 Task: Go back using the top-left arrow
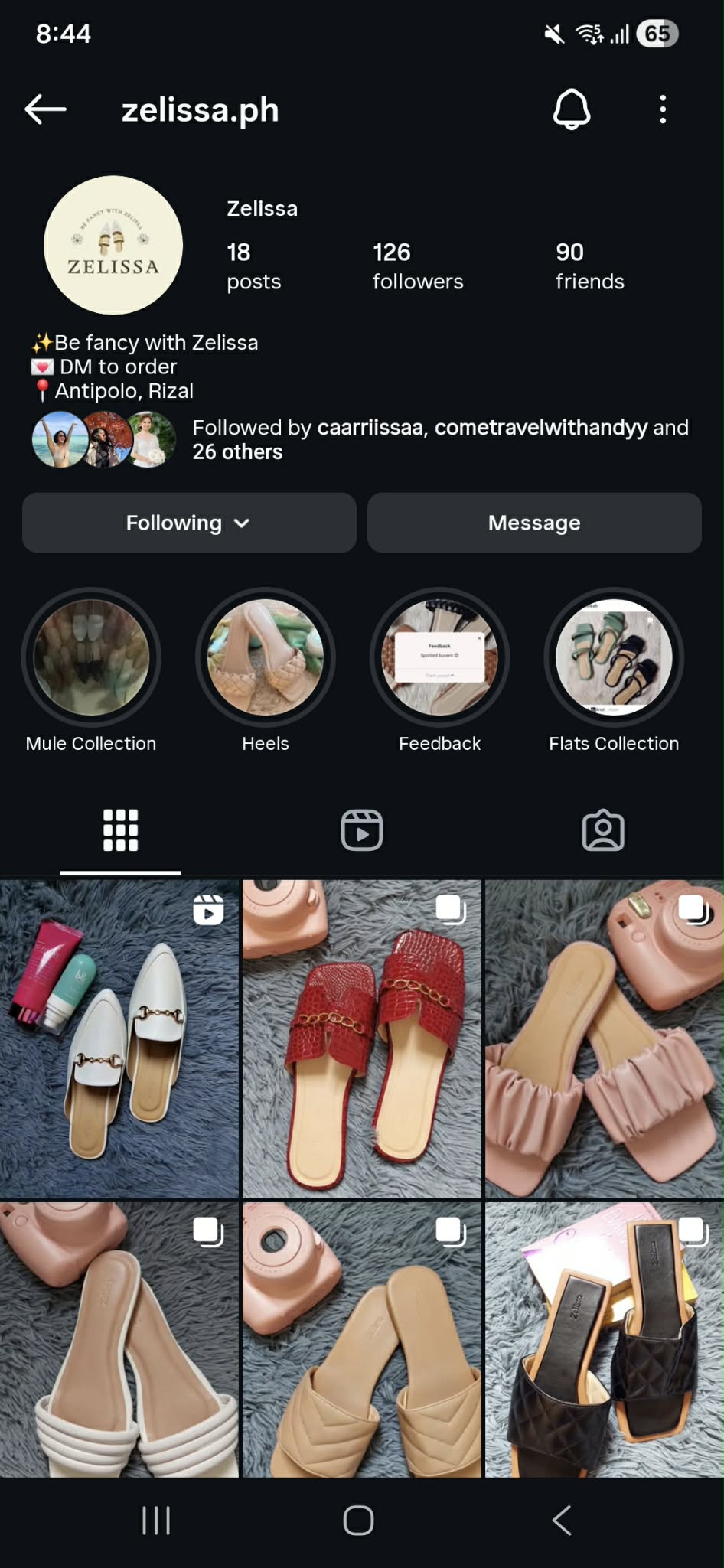[x=45, y=109]
